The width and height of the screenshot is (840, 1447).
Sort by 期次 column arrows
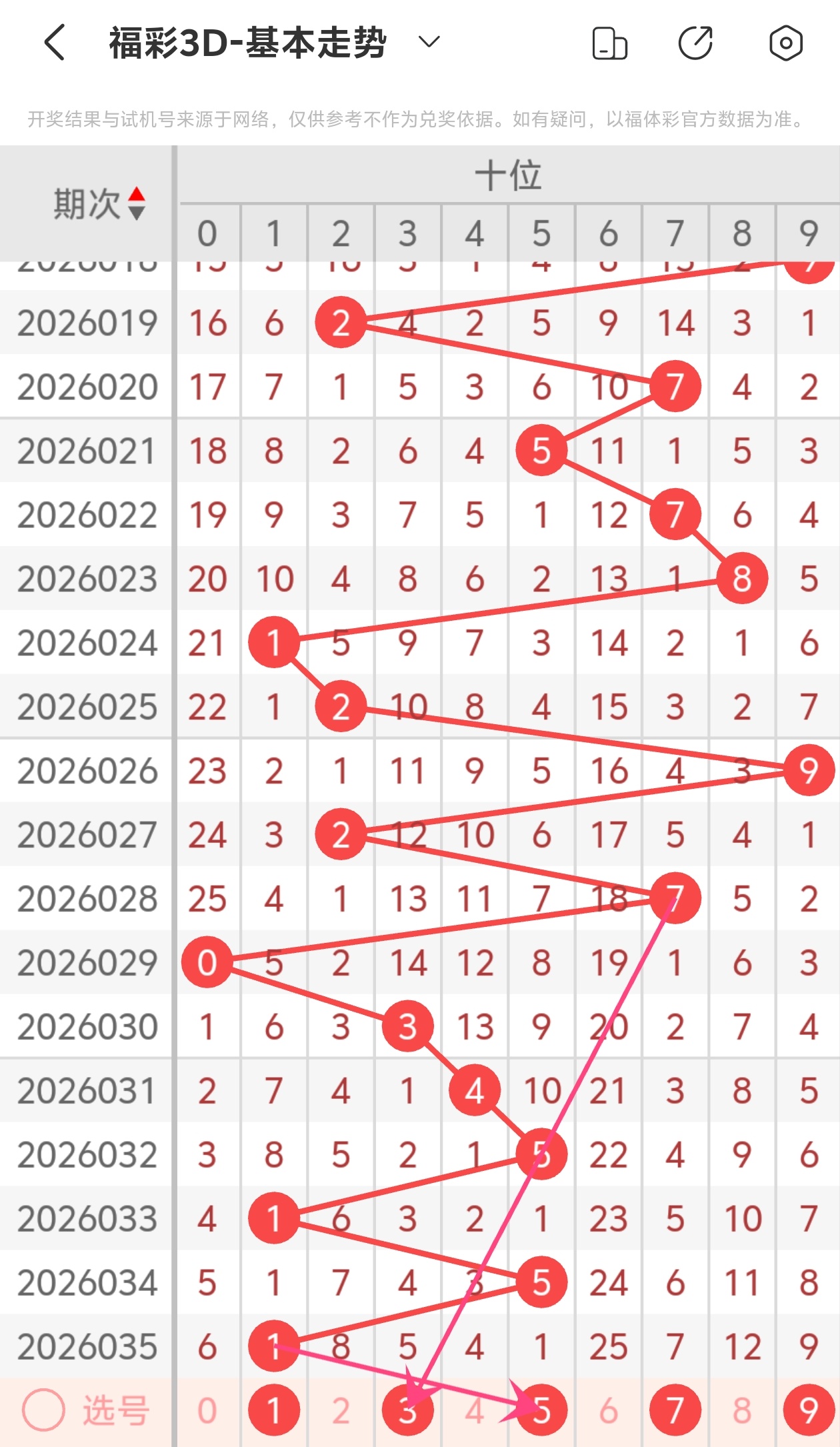[x=136, y=203]
